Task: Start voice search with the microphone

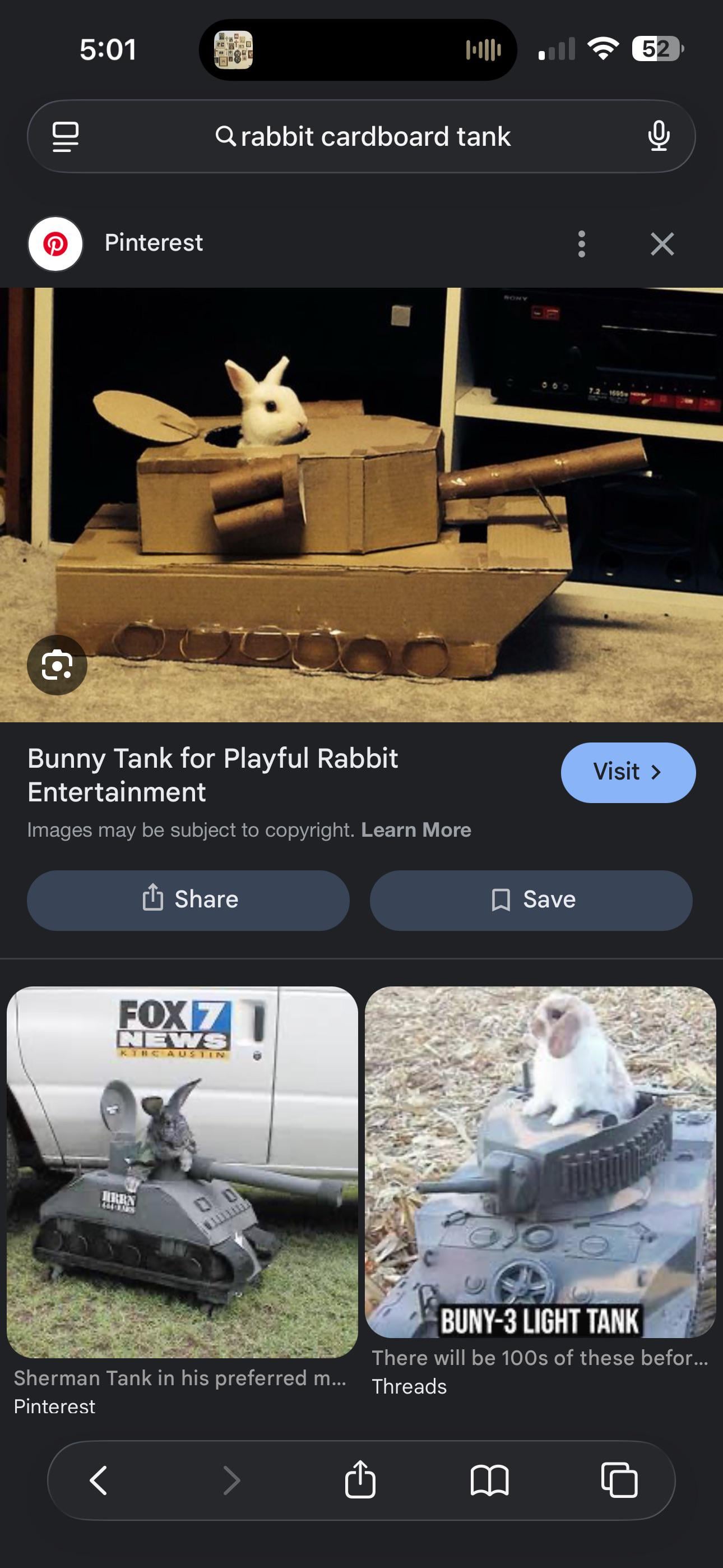Action: (x=659, y=136)
